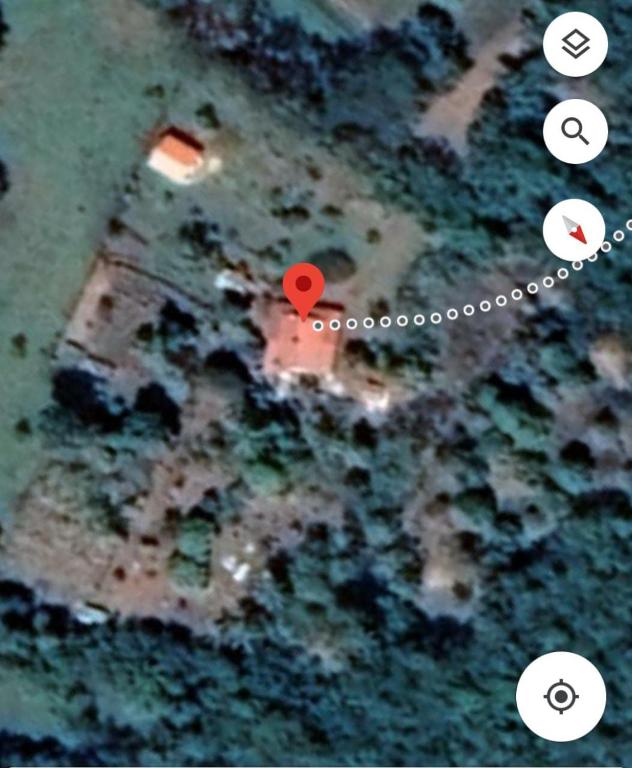This screenshot has width=632, height=768.
Task: Reset map orientation with the compass
Action: pos(575,230)
